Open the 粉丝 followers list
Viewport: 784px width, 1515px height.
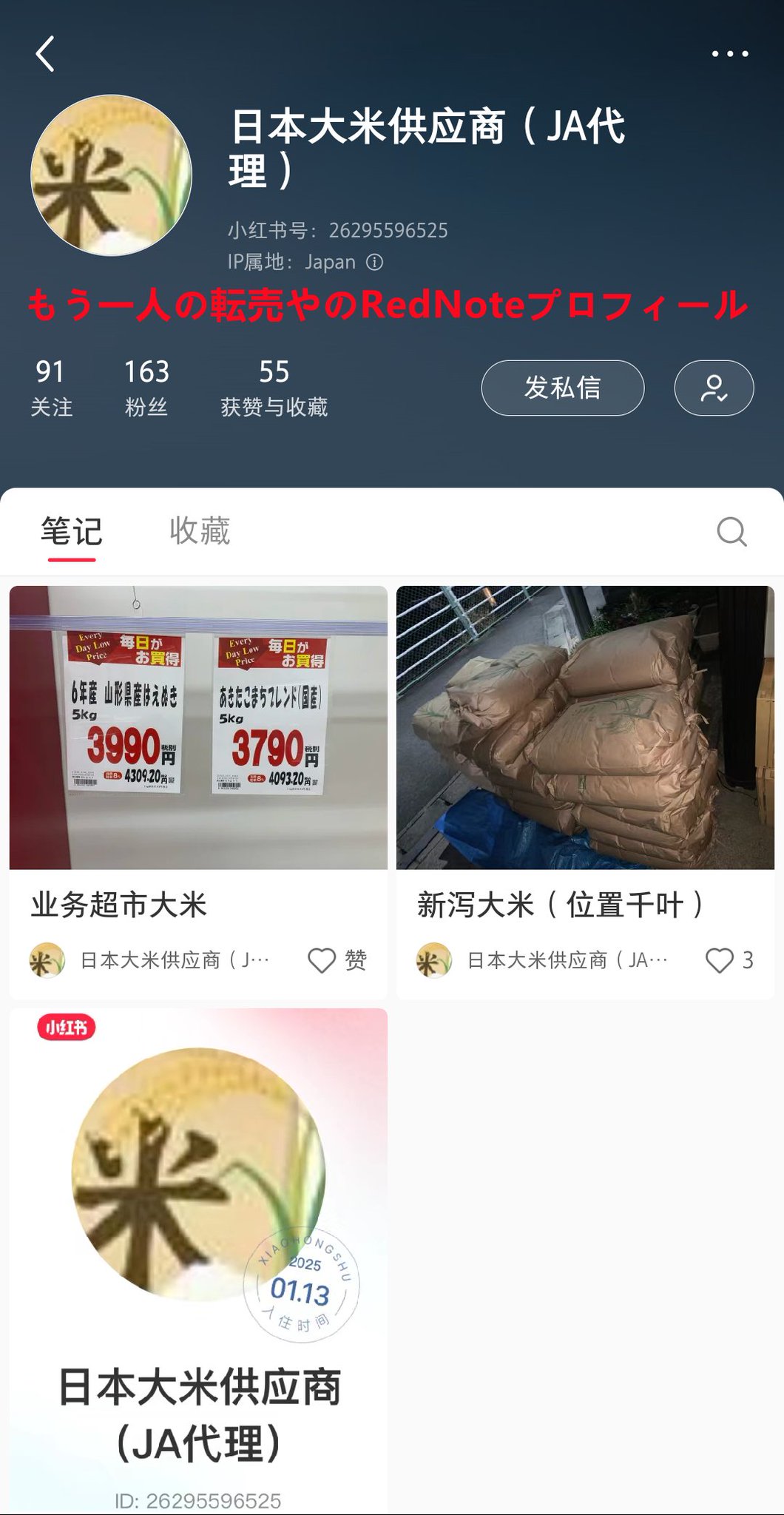(146, 387)
